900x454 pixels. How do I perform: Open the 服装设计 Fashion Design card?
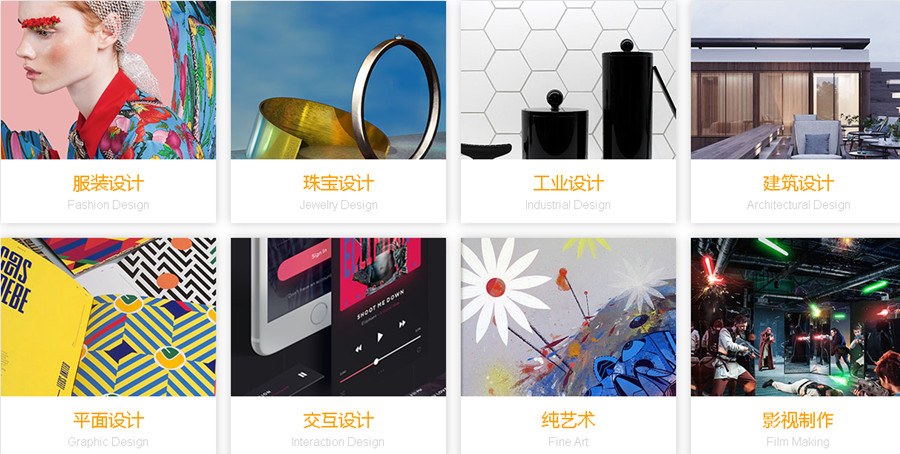[x=108, y=184]
